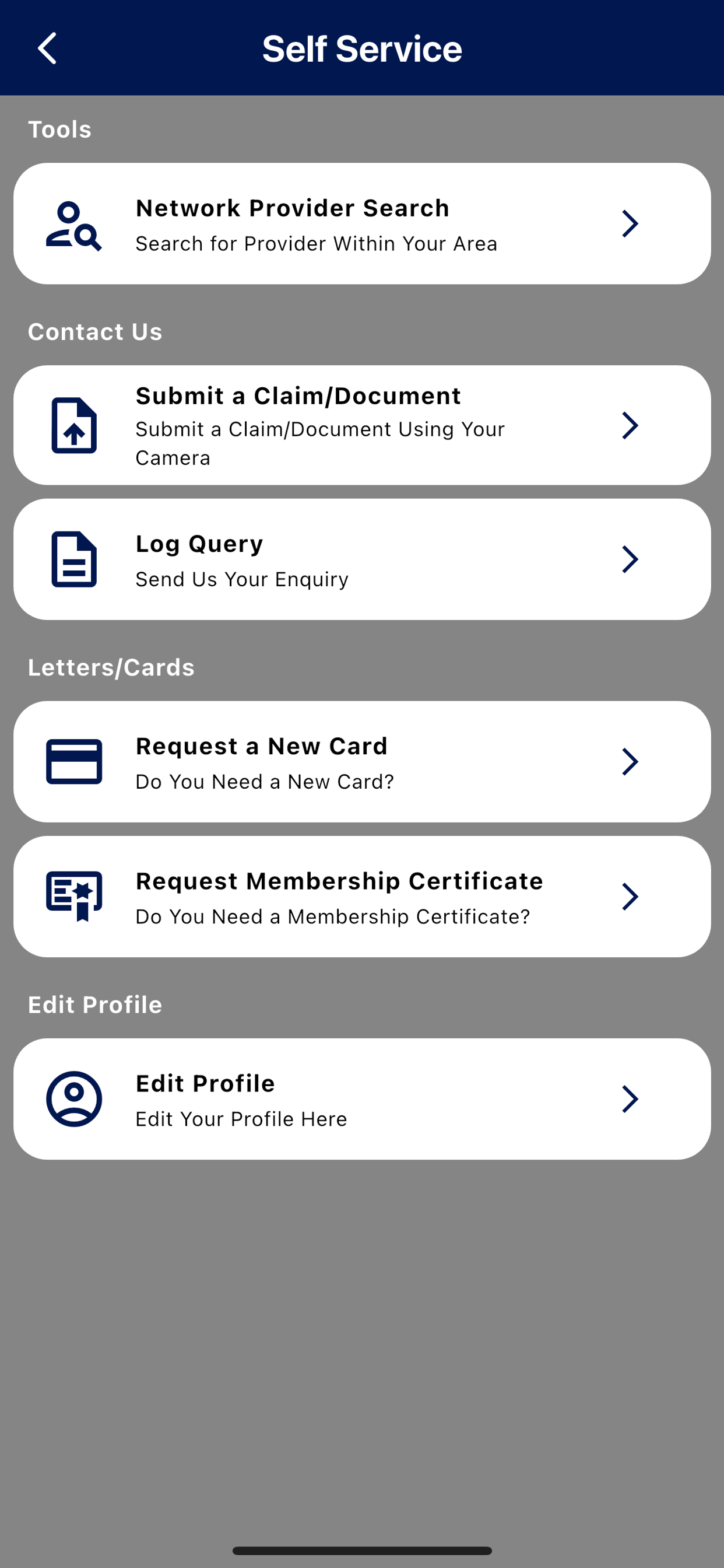Select Request a New Card
This screenshot has width=724, height=1568.
[x=362, y=761]
